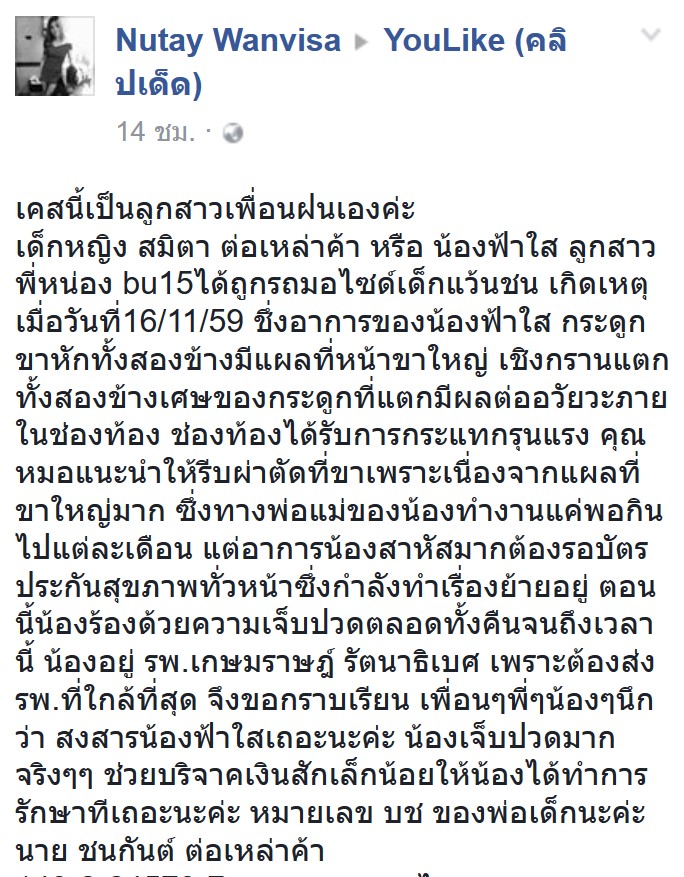Expand the post options dropdown arrow
This screenshot has height=877, width=684.
(651, 36)
